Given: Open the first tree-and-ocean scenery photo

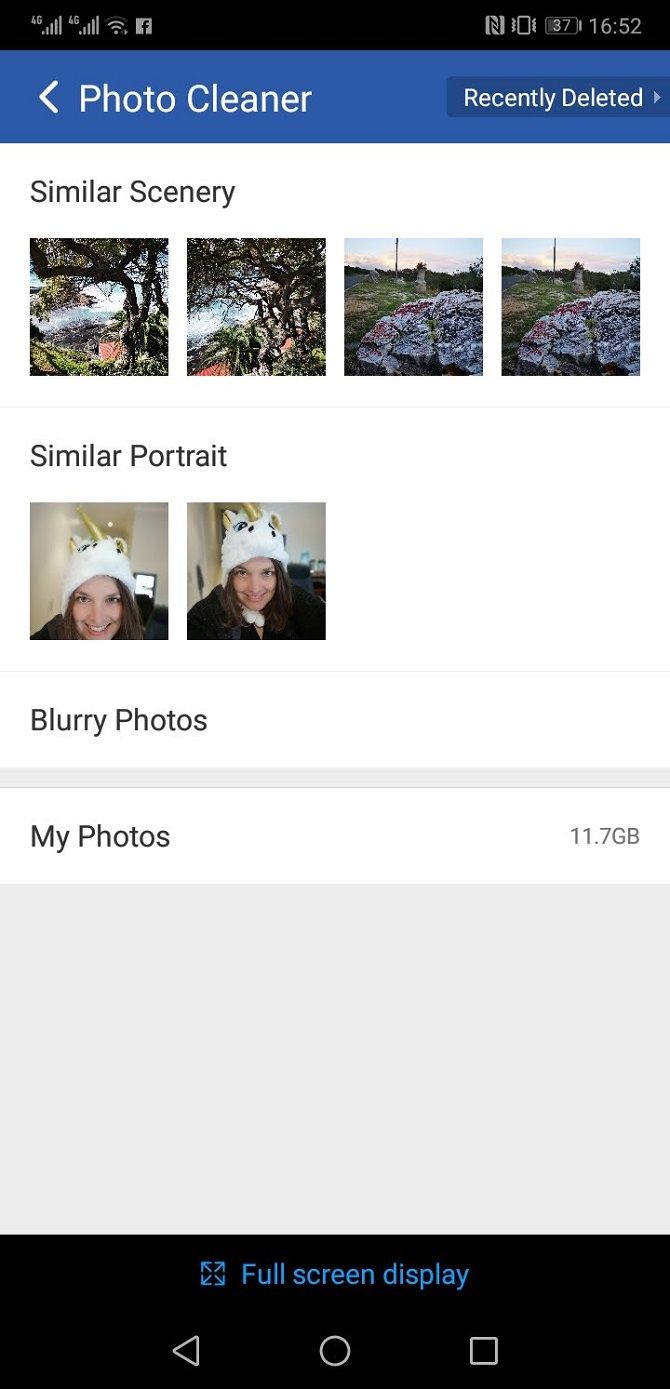Looking at the screenshot, I should (x=99, y=307).
